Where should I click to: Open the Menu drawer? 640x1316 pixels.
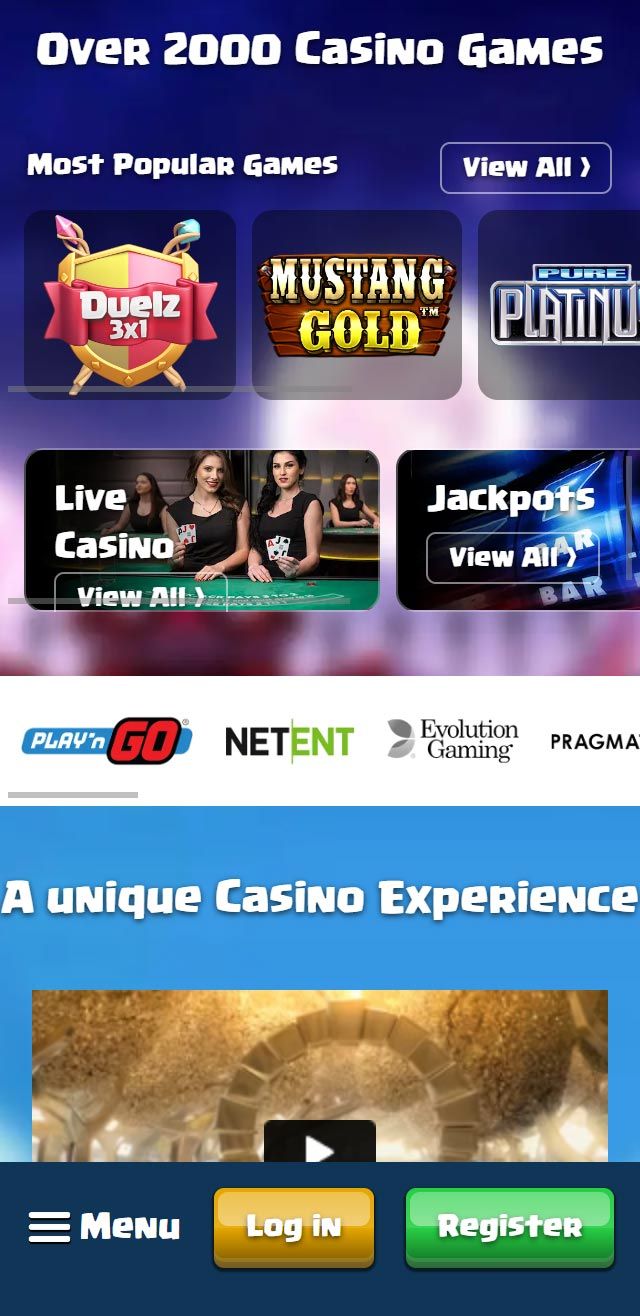pyautogui.click(x=104, y=1226)
